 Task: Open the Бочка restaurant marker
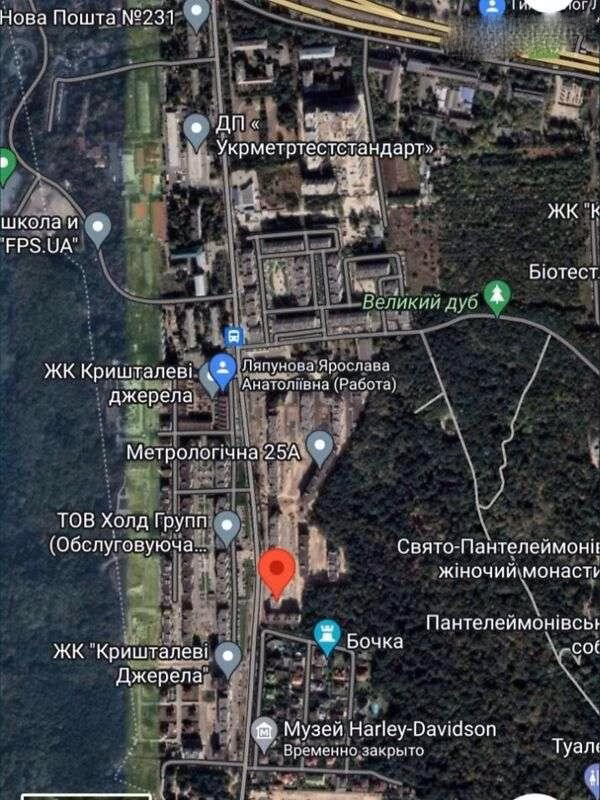[x=327, y=634]
